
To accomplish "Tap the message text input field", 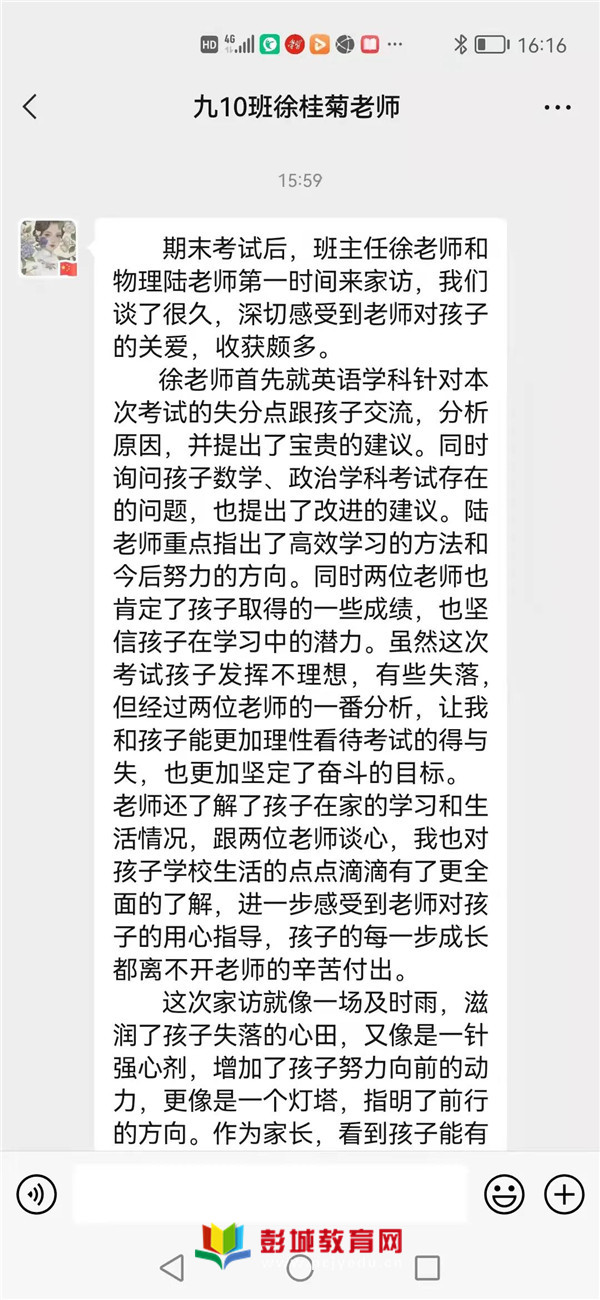I will pyautogui.click(x=270, y=1194).
